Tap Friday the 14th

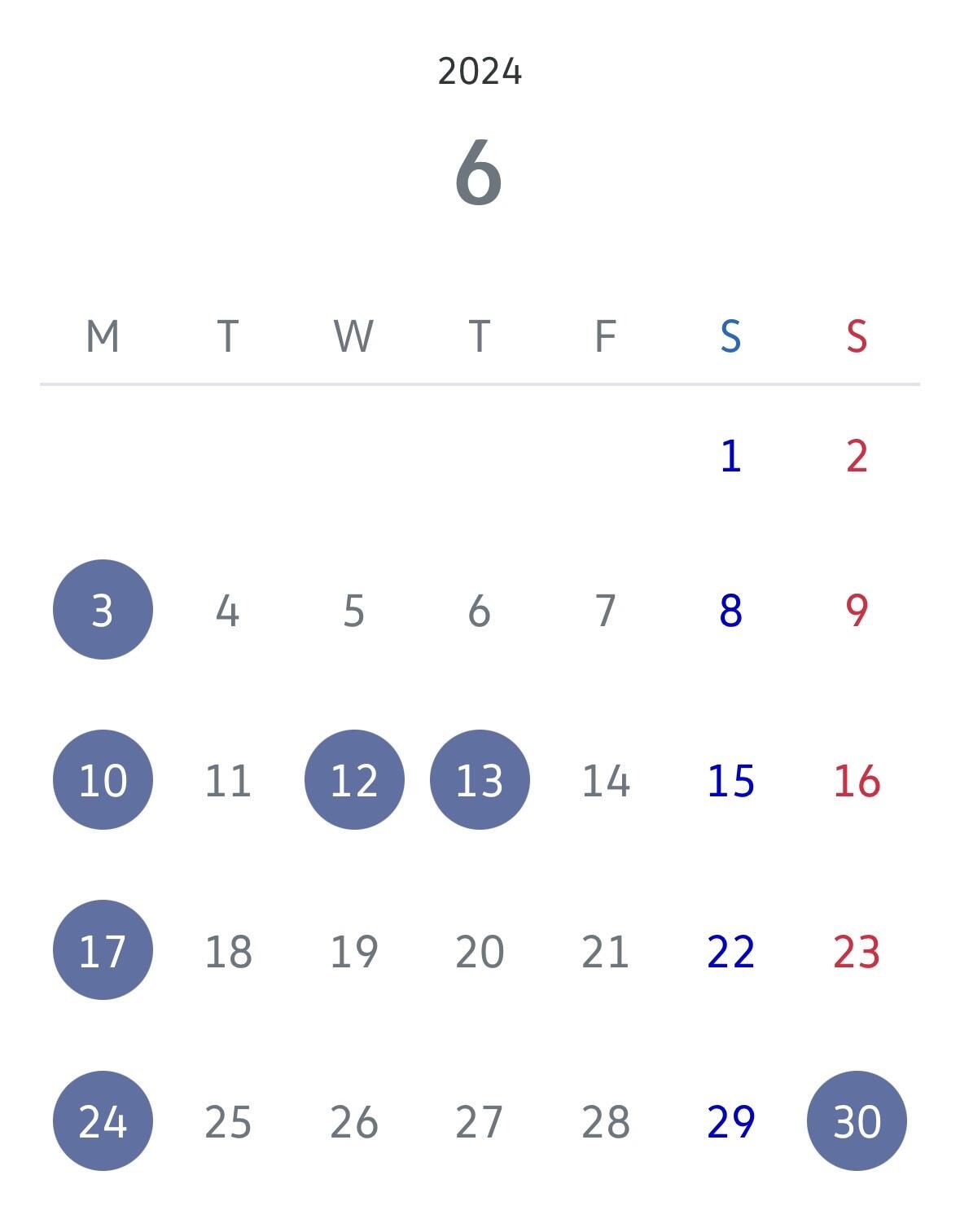pyautogui.click(x=605, y=780)
